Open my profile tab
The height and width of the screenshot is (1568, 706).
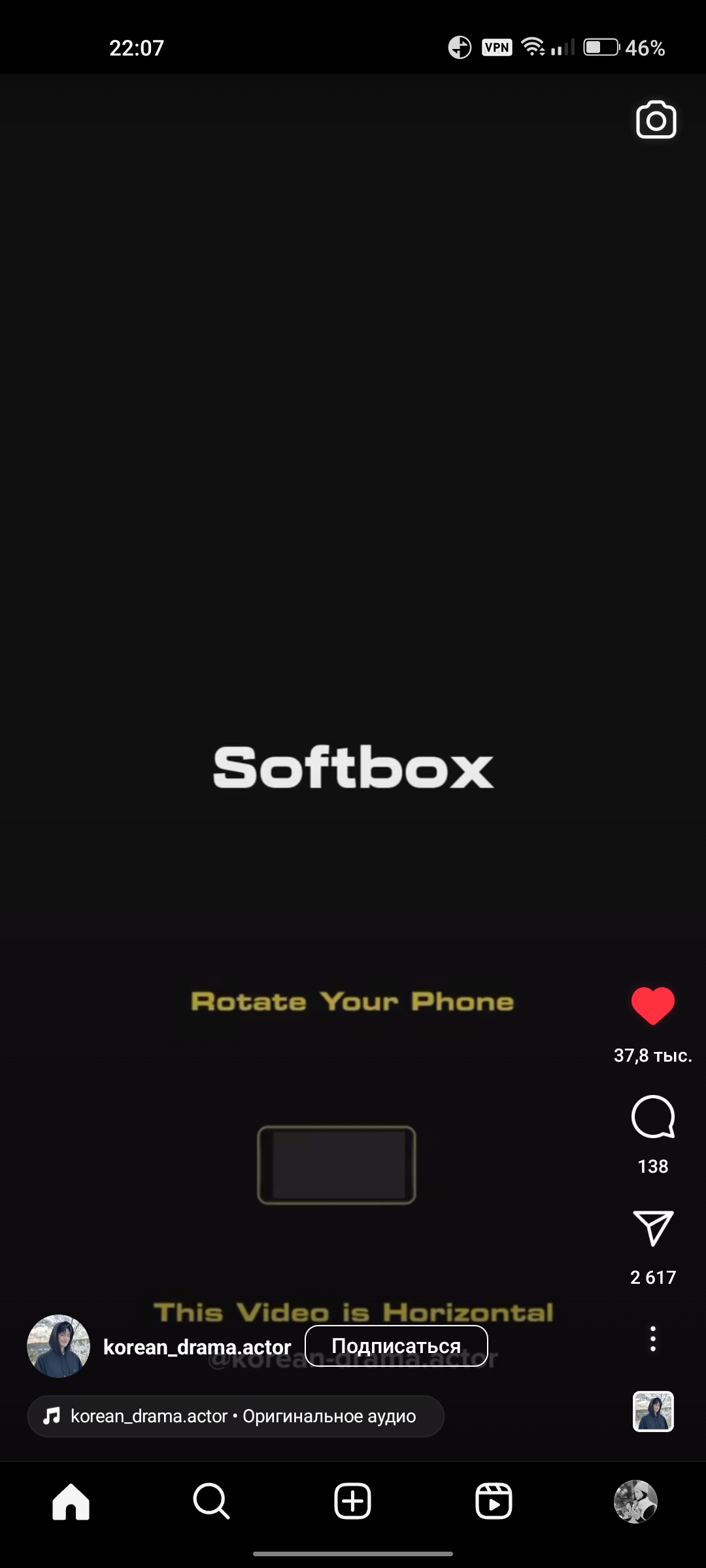(635, 1501)
